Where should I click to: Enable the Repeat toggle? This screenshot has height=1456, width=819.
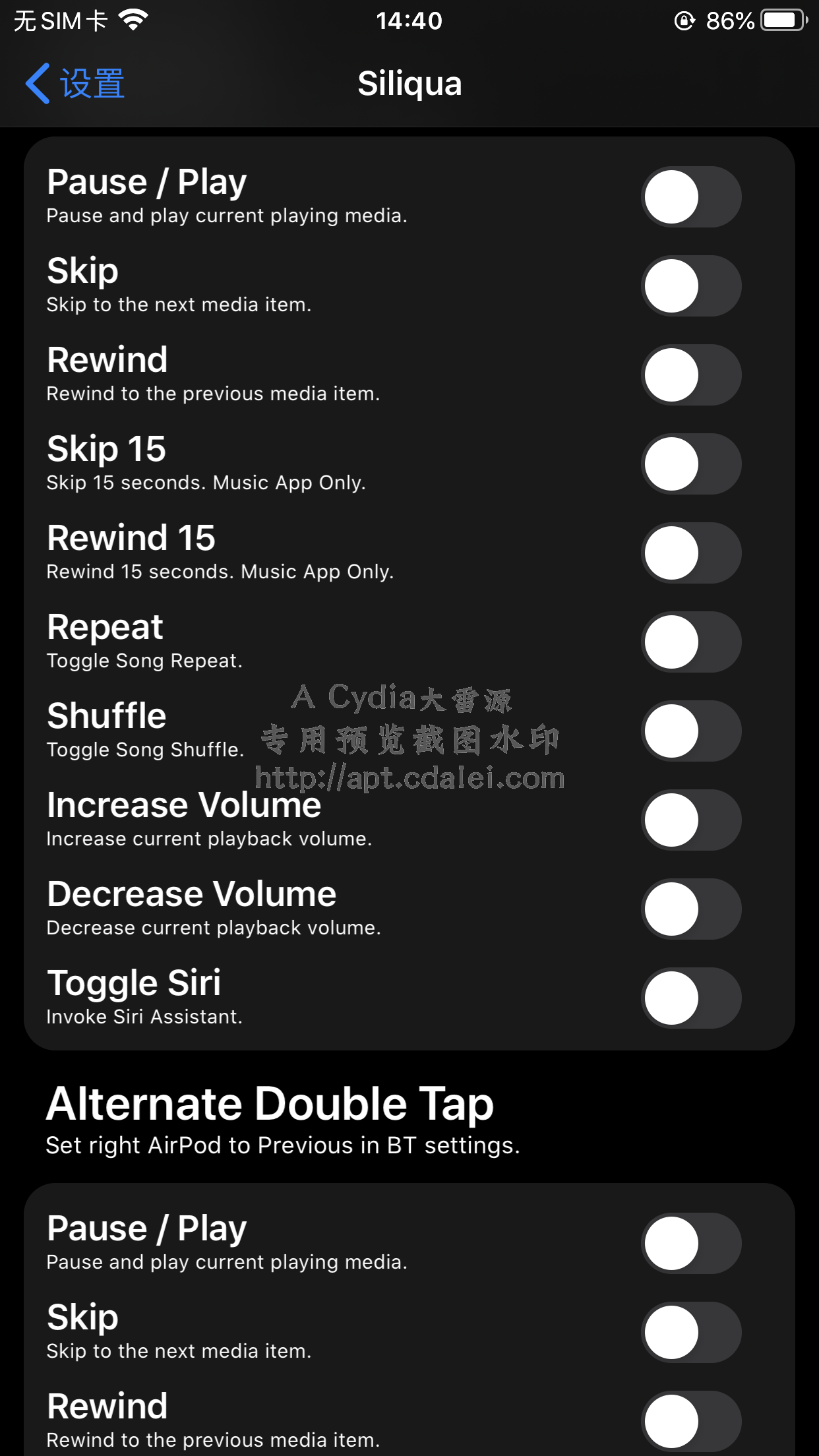pos(691,642)
